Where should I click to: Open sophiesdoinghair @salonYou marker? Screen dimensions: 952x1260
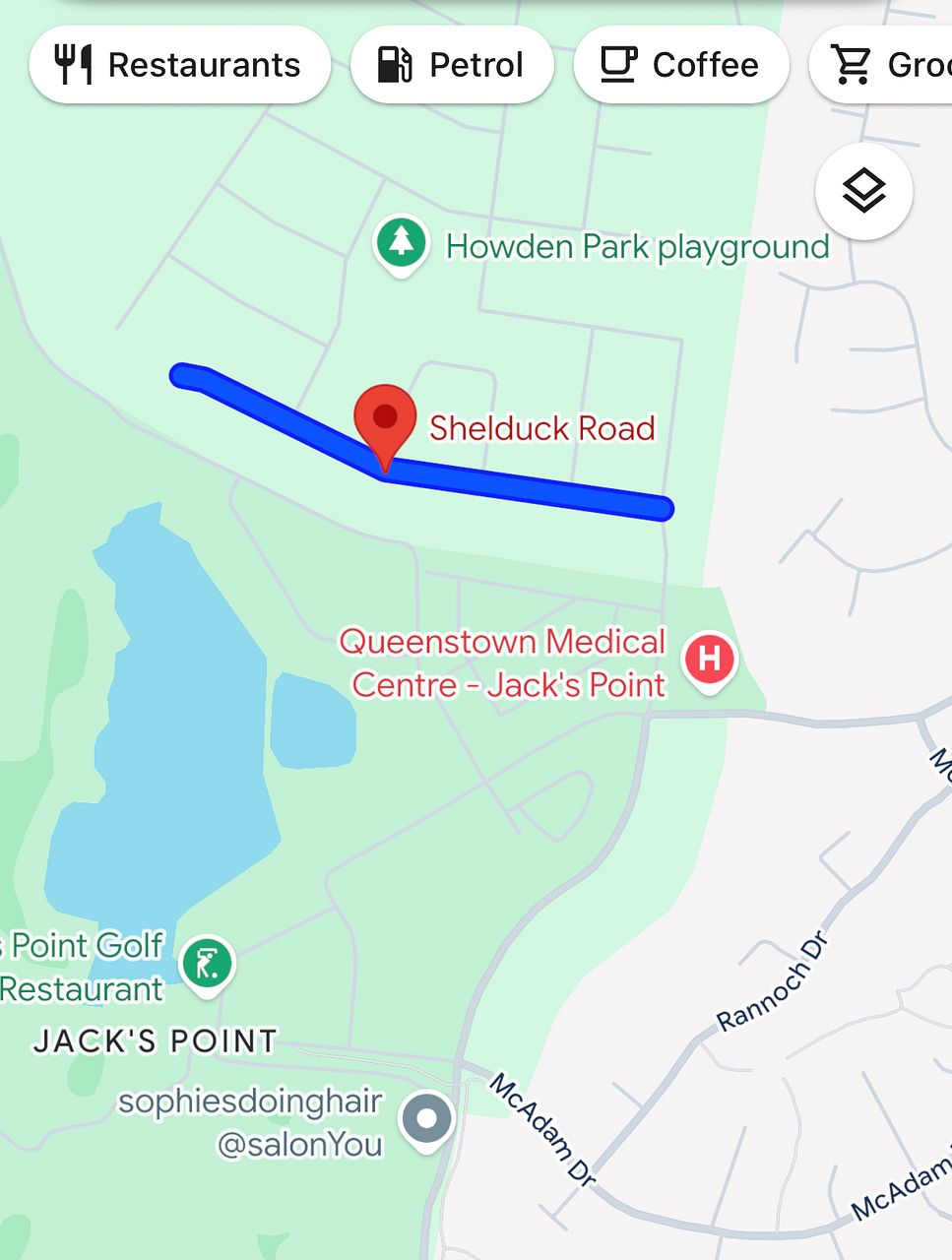click(426, 1119)
